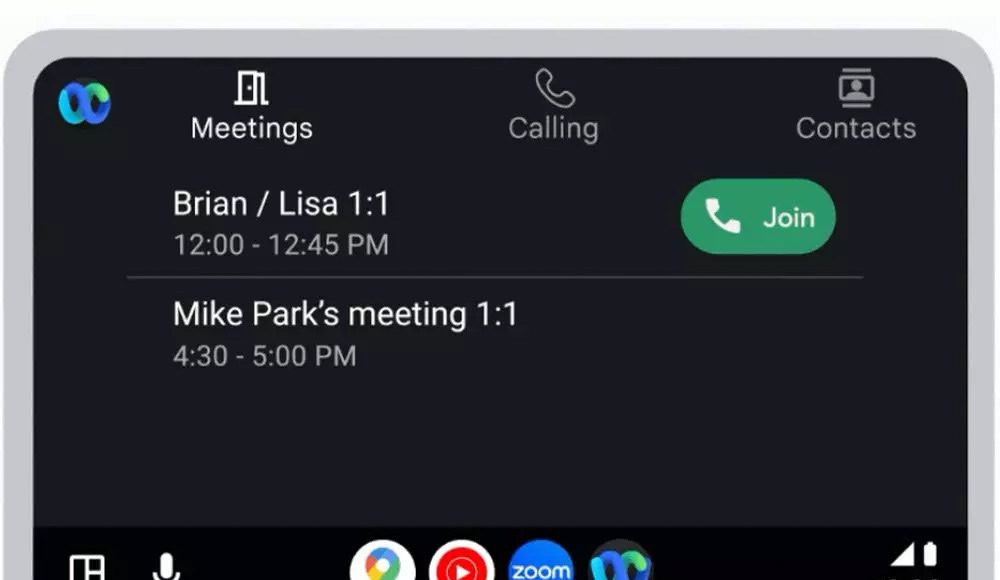Open the split-screen dashboard button
Viewport: 1000px width, 580px height.
pyautogui.click(x=87, y=568)
